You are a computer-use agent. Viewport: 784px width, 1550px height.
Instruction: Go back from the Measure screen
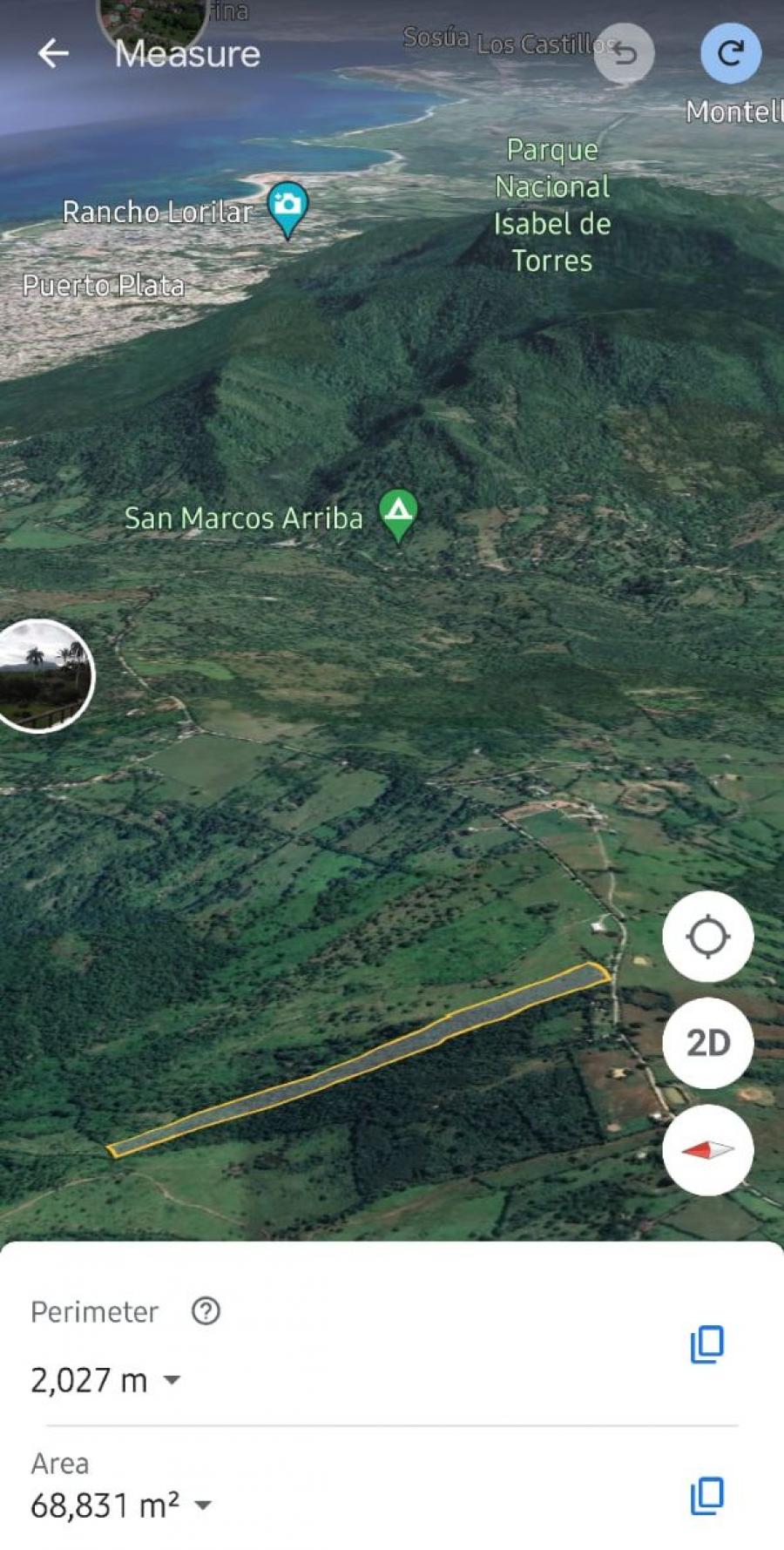(x=53, y=54)
